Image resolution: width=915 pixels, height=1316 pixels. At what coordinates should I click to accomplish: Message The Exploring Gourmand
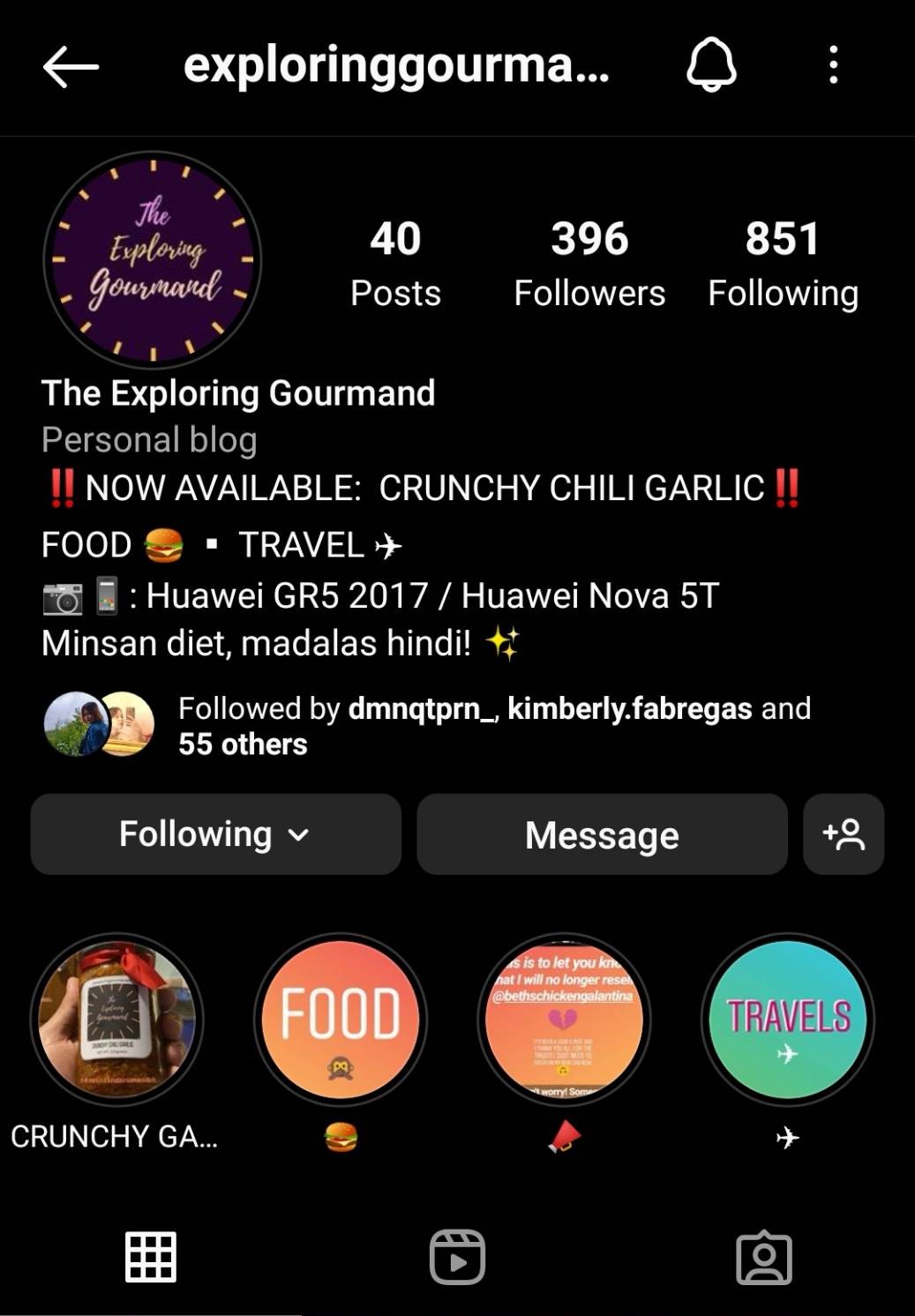click(602, 834)
